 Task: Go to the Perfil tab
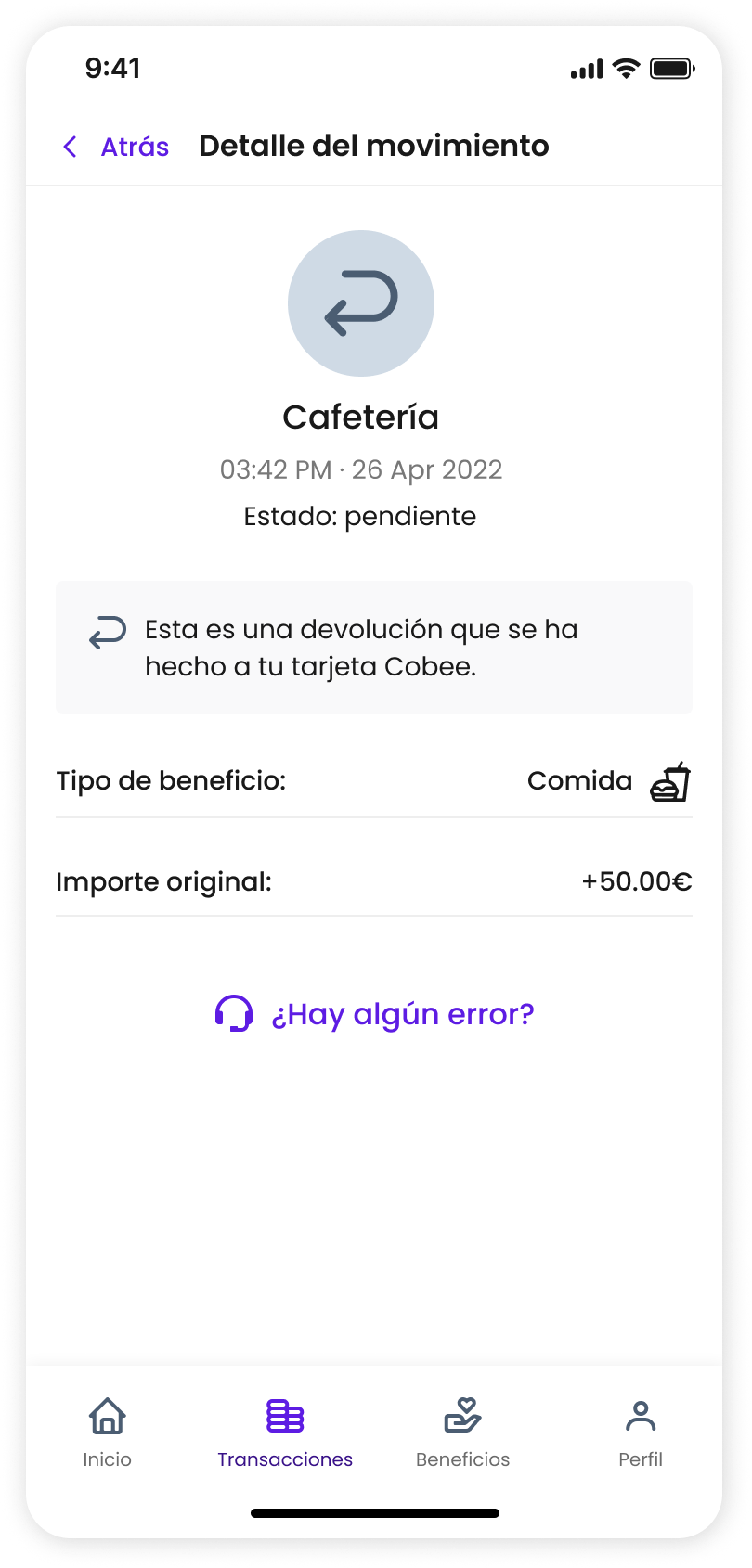click(641, 1432)
